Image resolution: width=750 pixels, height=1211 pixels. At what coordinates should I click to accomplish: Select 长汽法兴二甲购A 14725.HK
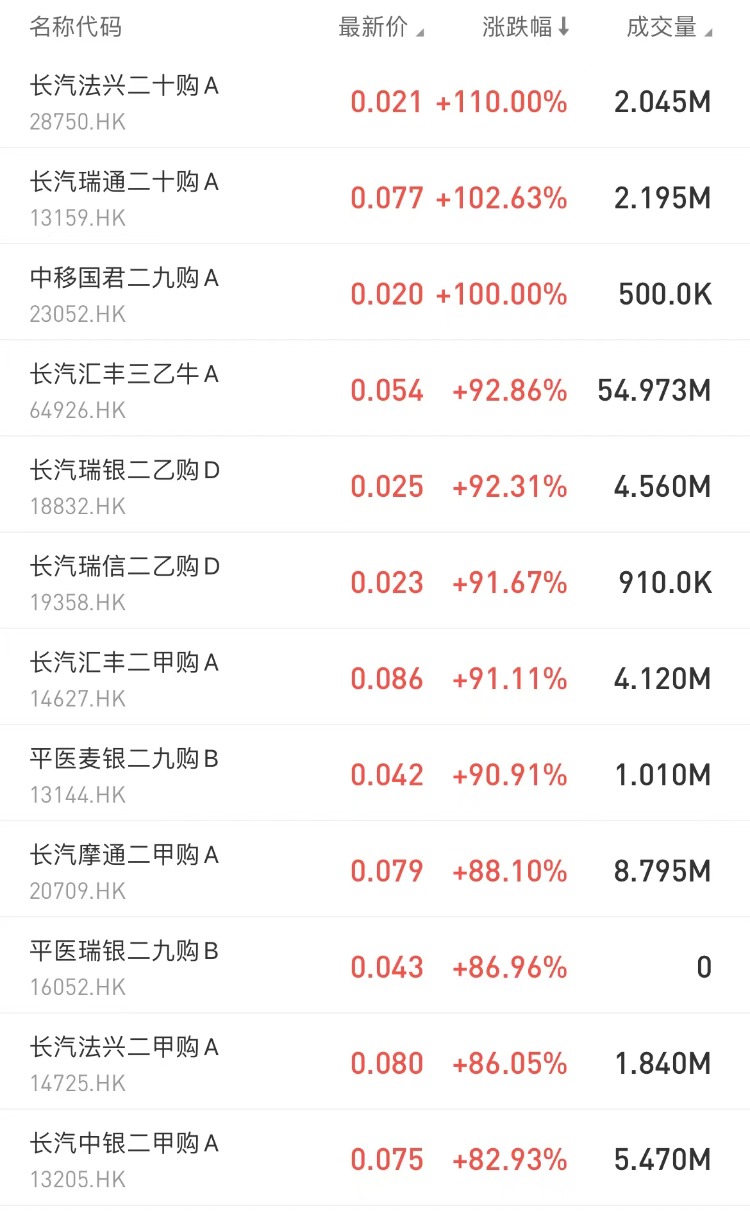375,1060
